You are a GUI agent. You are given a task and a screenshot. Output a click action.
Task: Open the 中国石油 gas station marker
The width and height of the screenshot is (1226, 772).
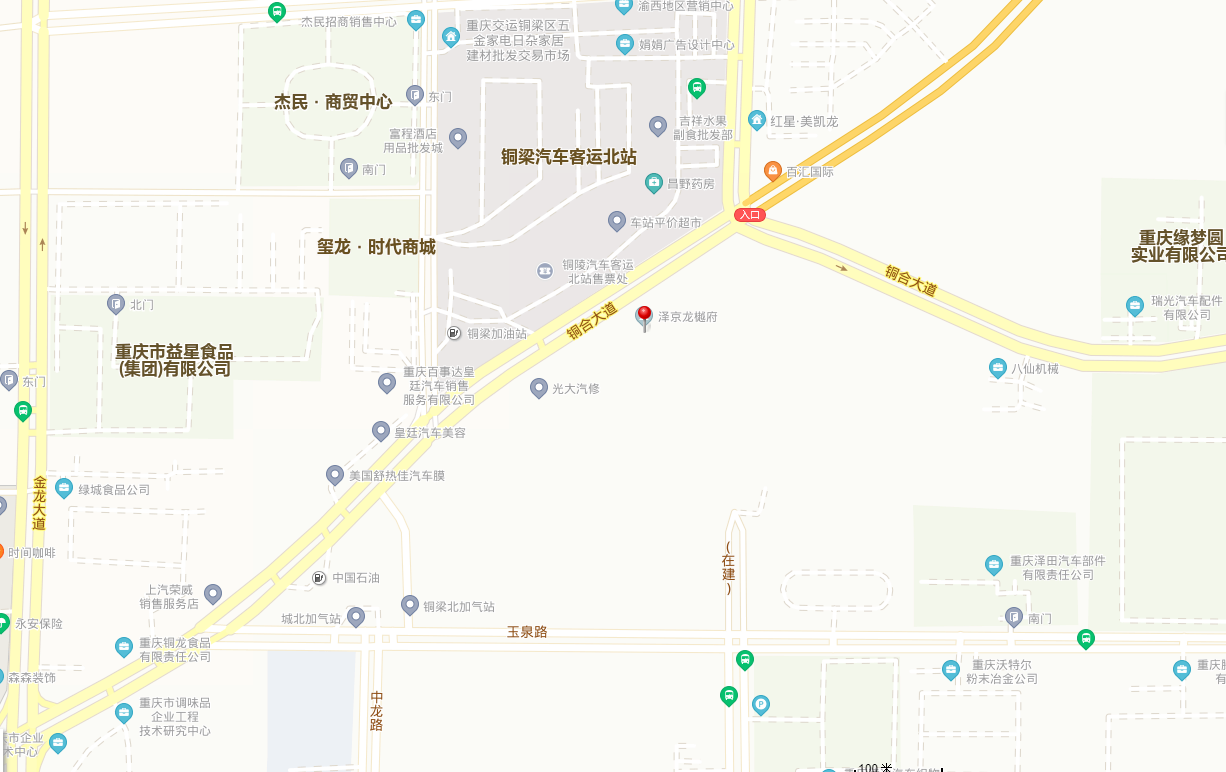[x=319, y=578]
